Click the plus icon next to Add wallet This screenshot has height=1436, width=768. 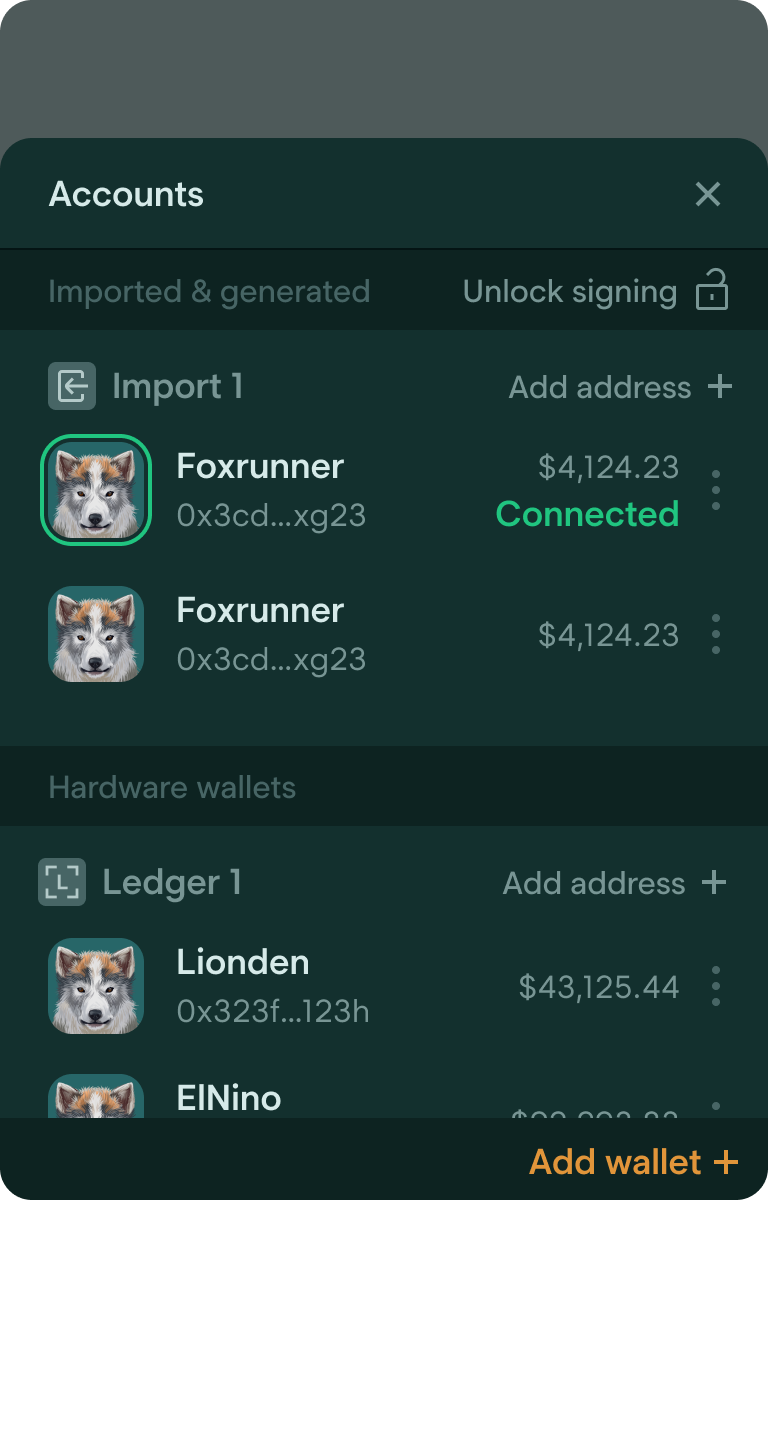click(x=726, y=1161)
